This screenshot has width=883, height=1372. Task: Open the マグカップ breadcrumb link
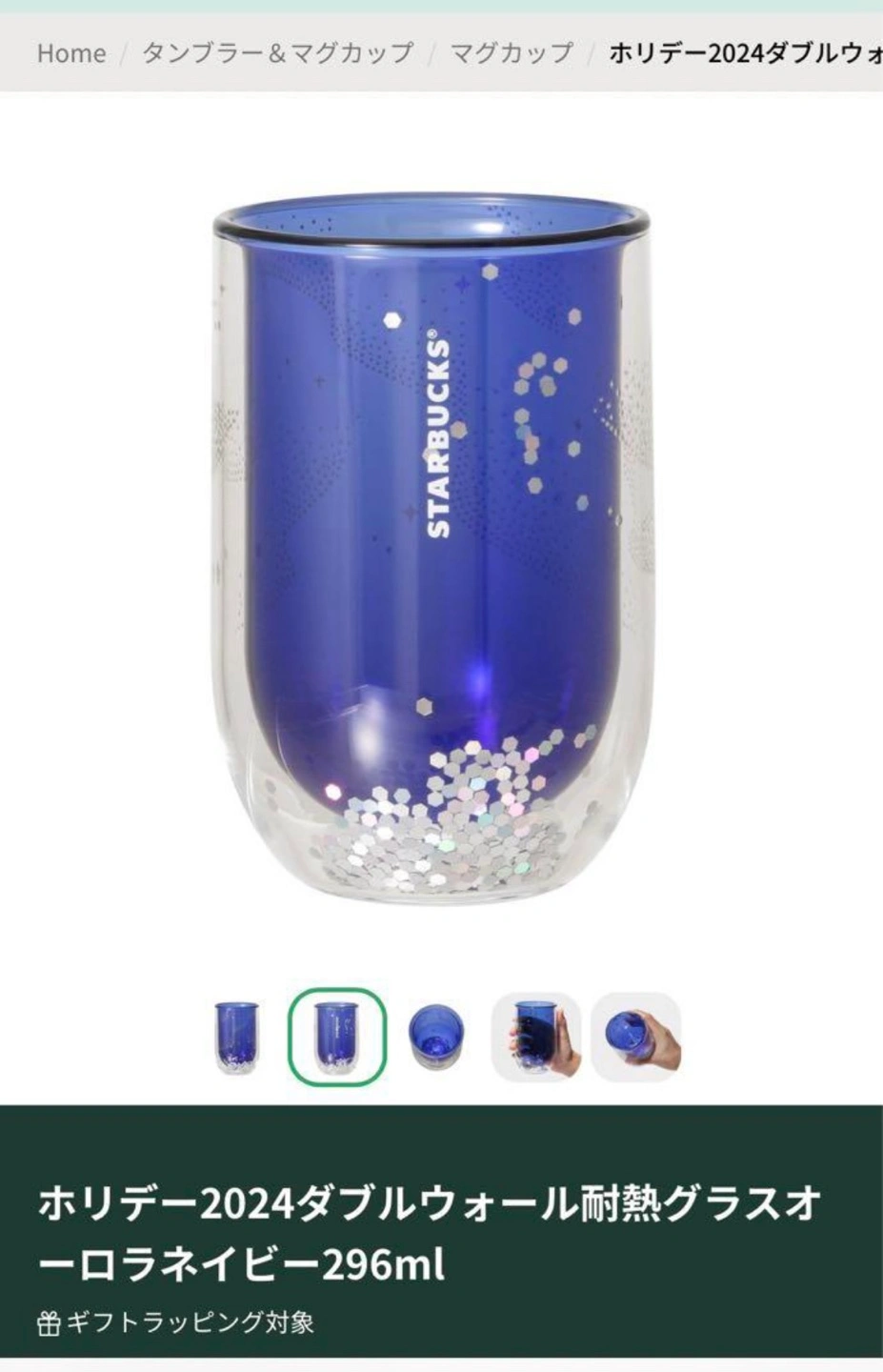click(x=512, y=52)
